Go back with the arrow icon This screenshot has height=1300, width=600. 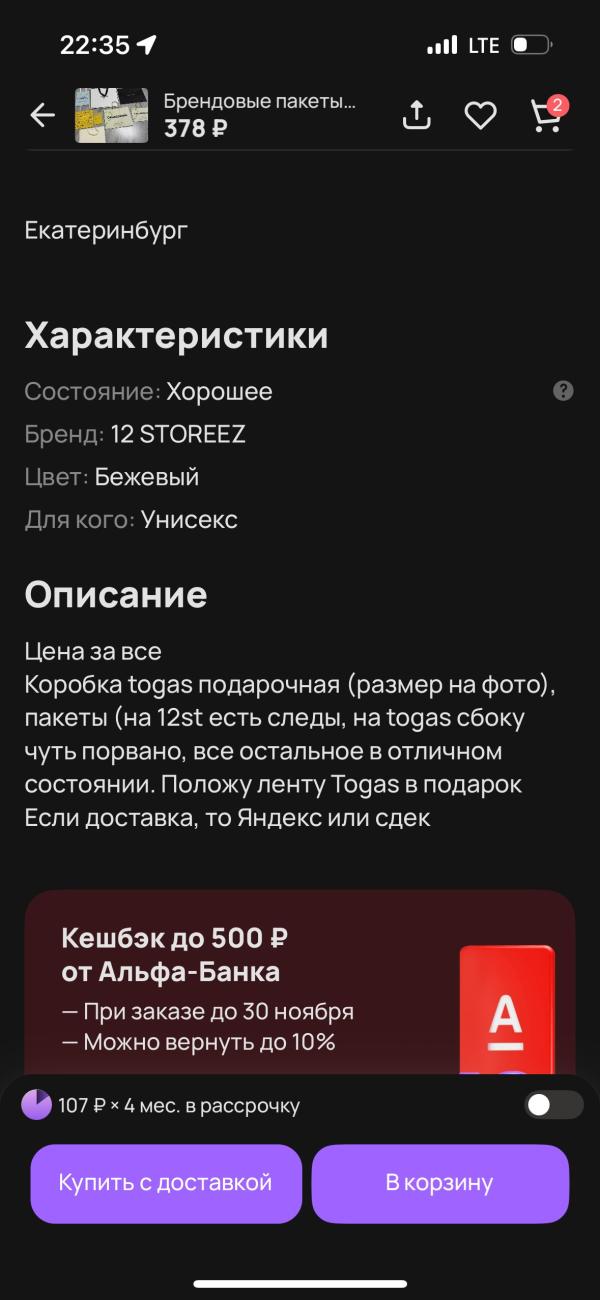(x=42, y=116)
